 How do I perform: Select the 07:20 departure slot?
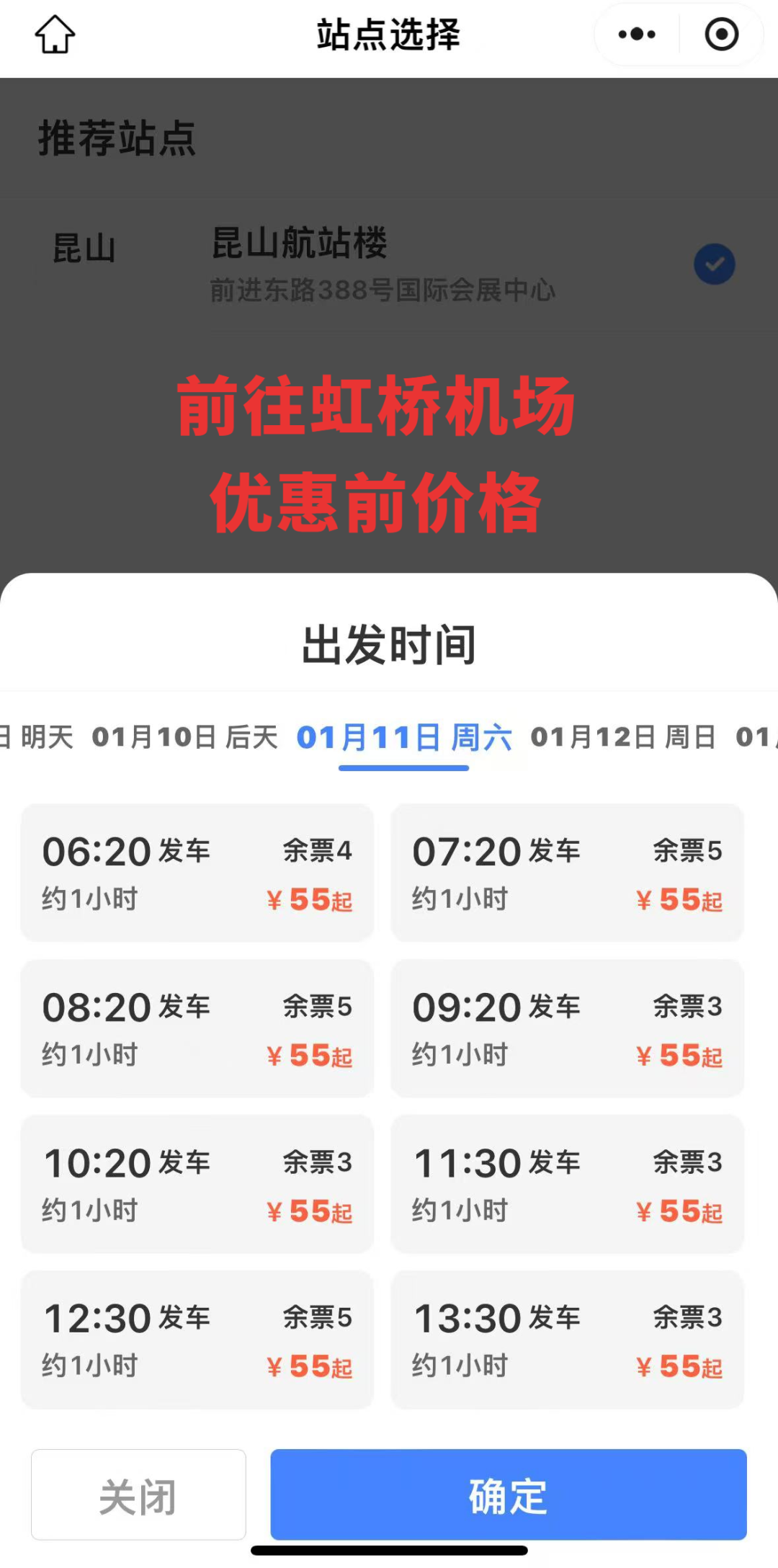point(567,873)
